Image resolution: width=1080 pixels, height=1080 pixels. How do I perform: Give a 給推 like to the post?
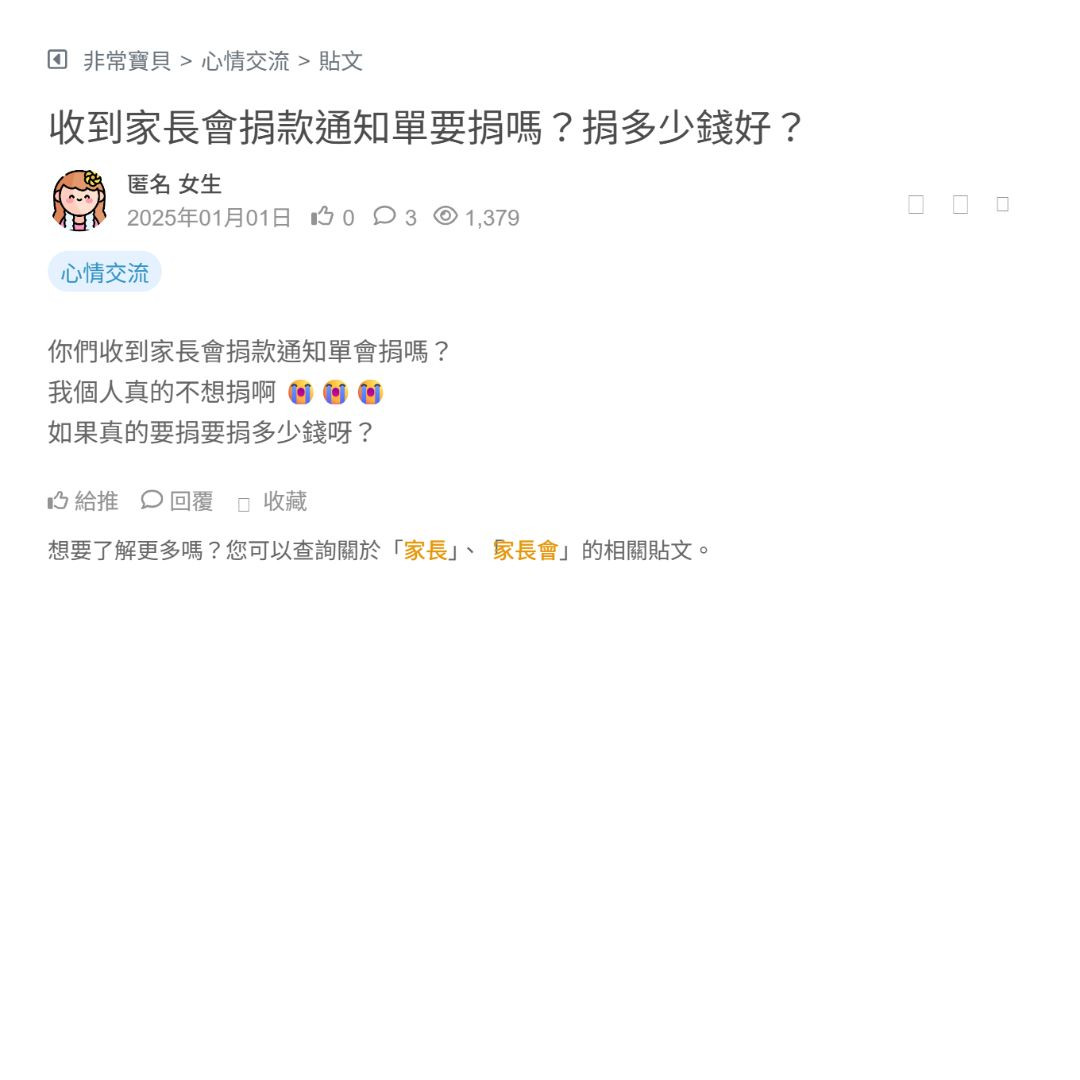pyautogui.click(x=83, y=501)
